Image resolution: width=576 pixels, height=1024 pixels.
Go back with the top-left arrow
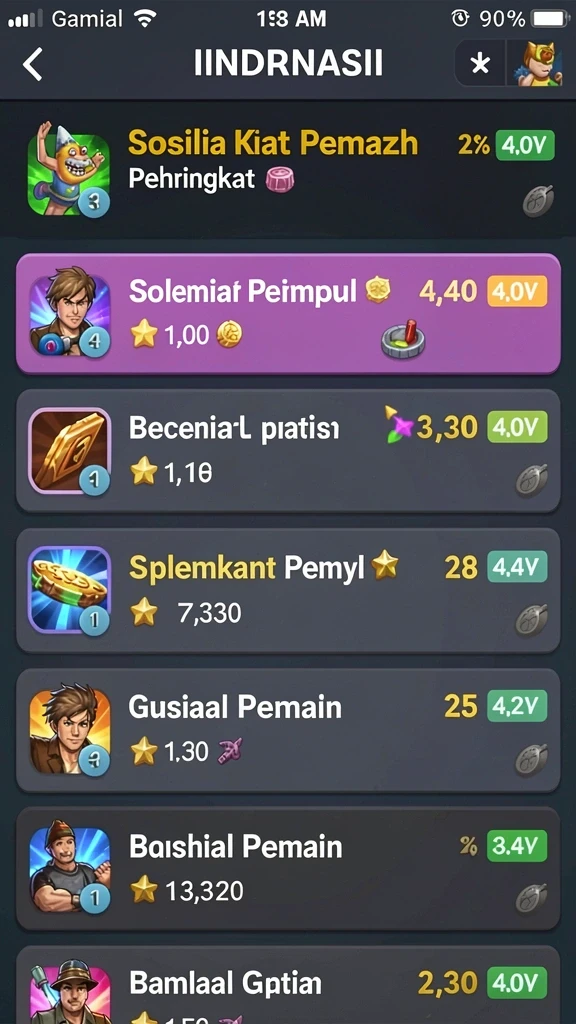[x=32, y=64]
